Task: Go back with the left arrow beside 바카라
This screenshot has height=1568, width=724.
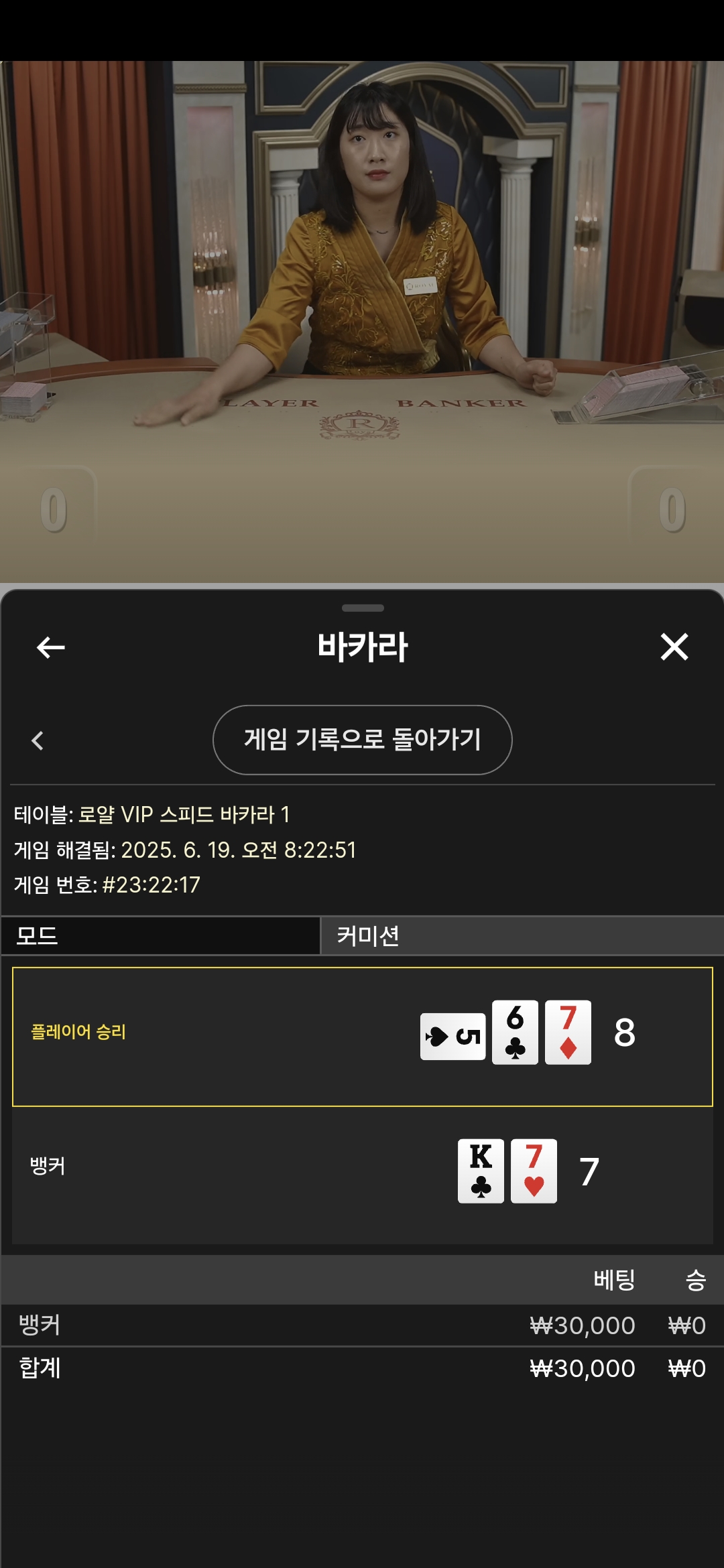Action: pos(50,647)
